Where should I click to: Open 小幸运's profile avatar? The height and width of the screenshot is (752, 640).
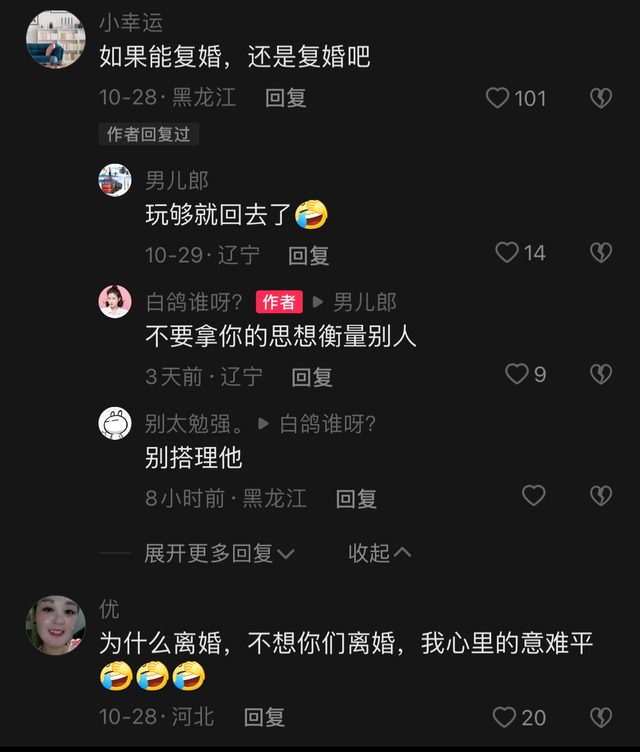click(55, 40)
